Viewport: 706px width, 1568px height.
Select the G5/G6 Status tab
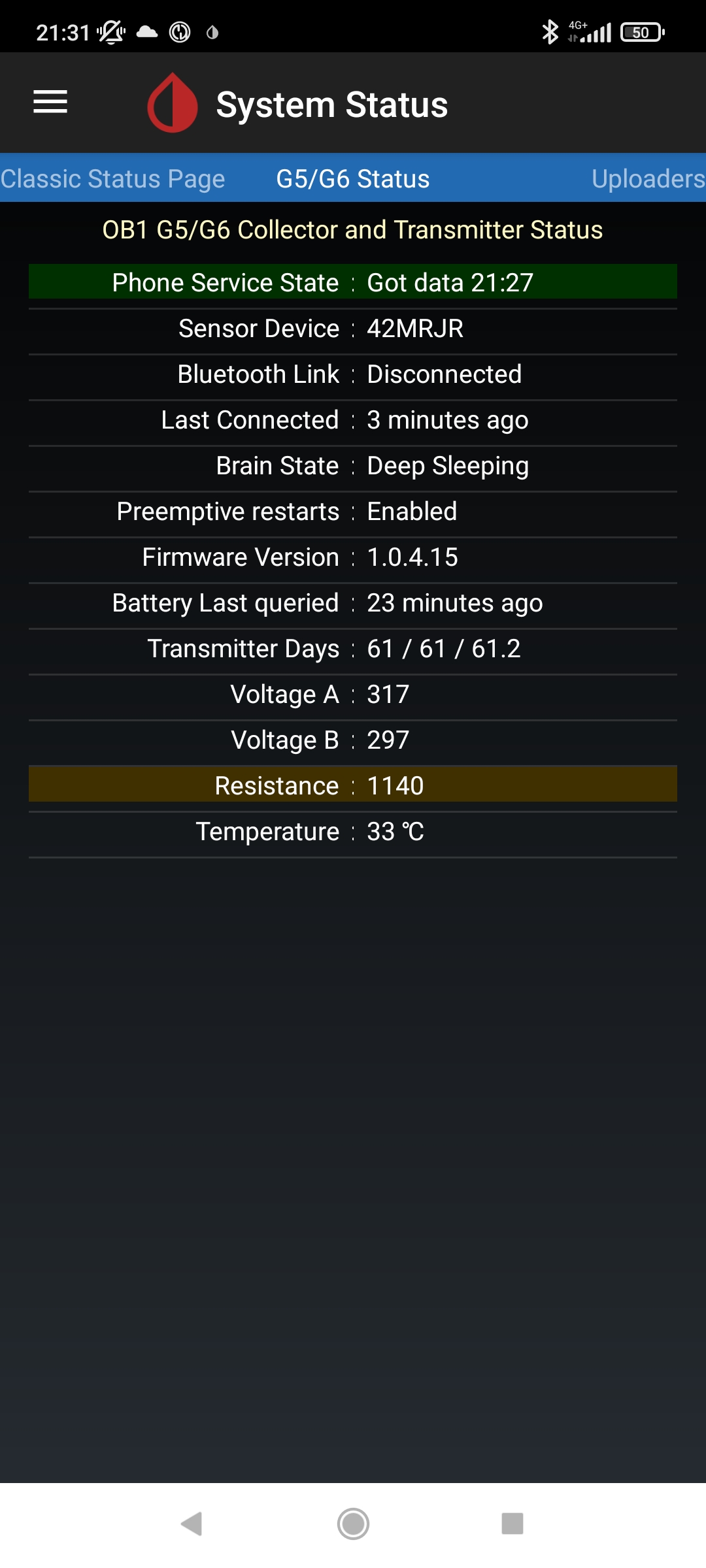353,179
